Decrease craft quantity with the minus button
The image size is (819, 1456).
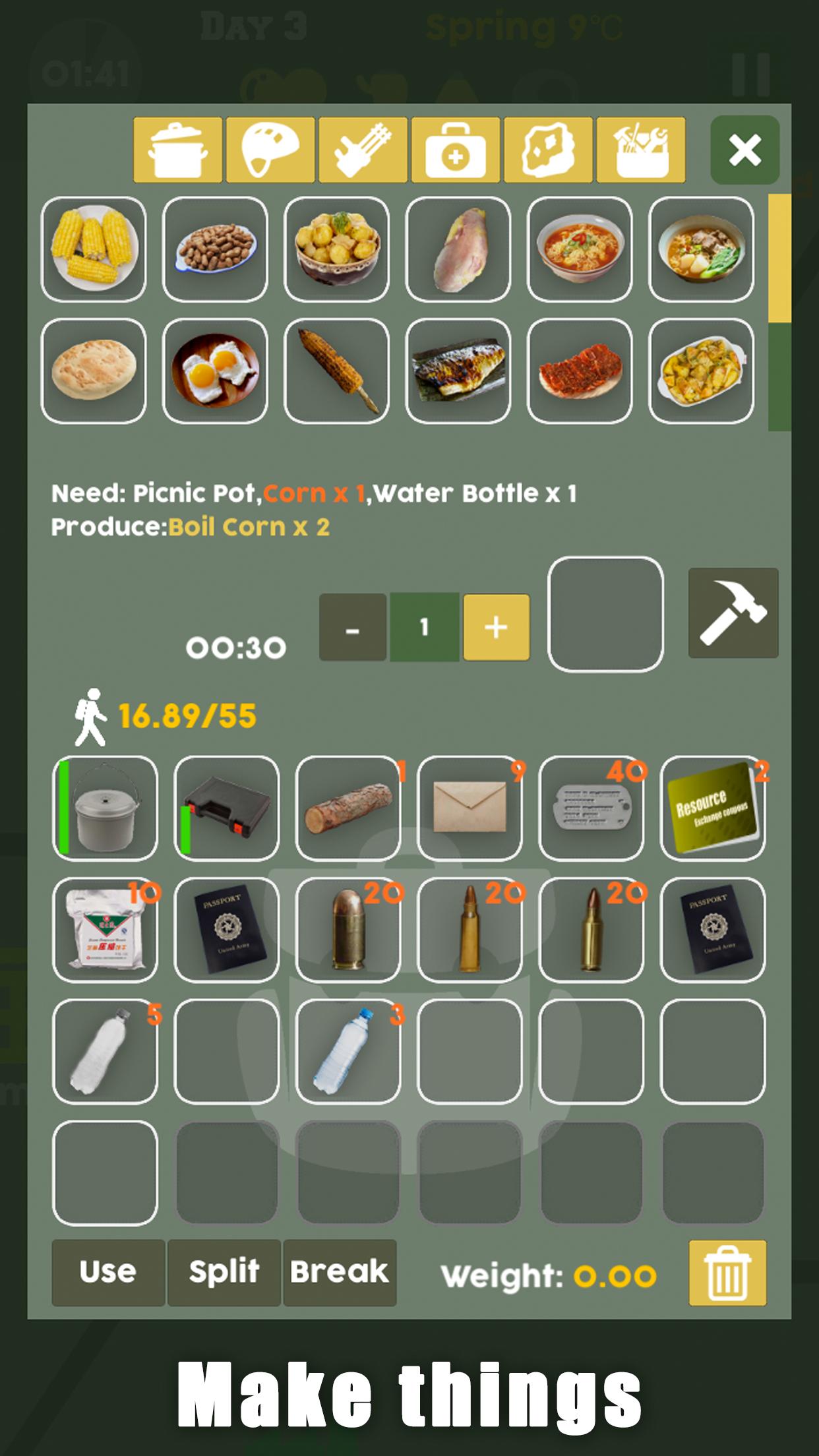[351, 628]
